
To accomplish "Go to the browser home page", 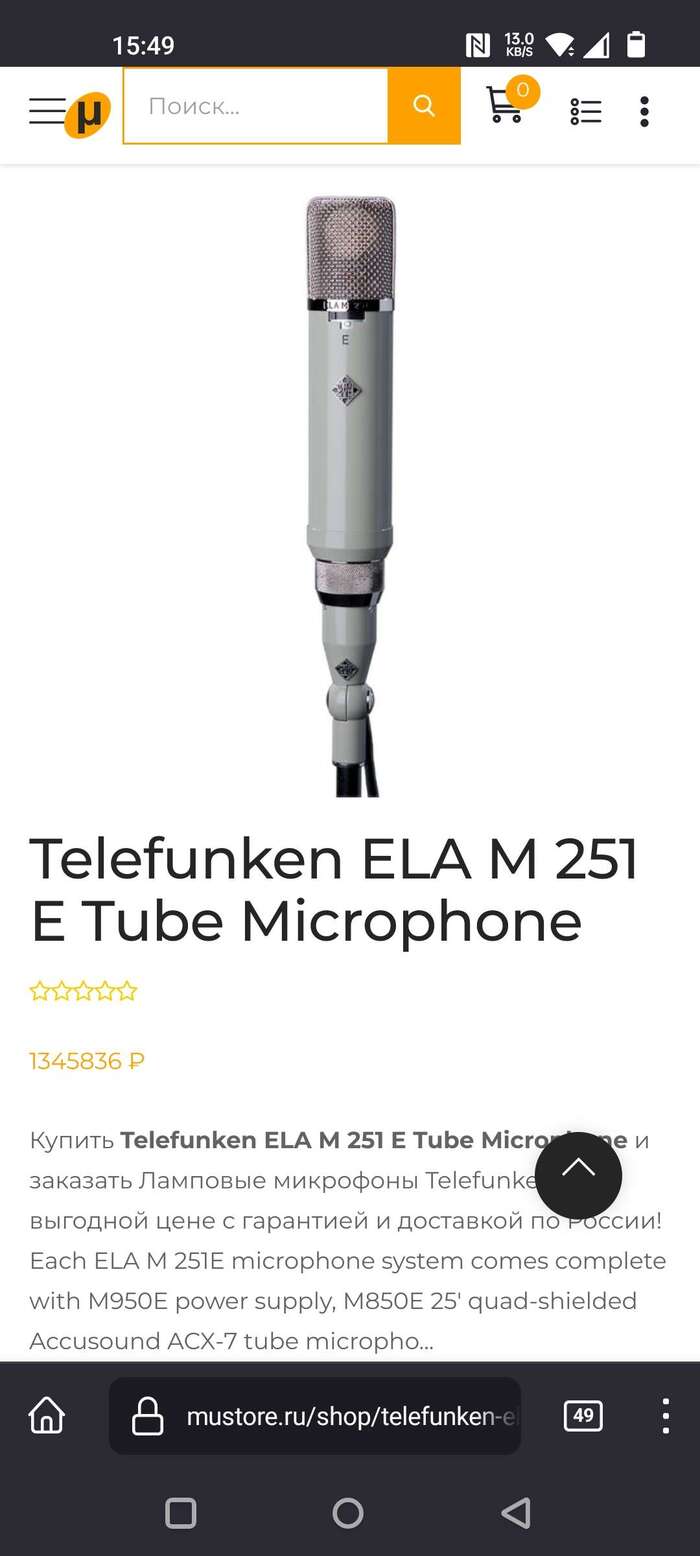I will click(47, 1416).
